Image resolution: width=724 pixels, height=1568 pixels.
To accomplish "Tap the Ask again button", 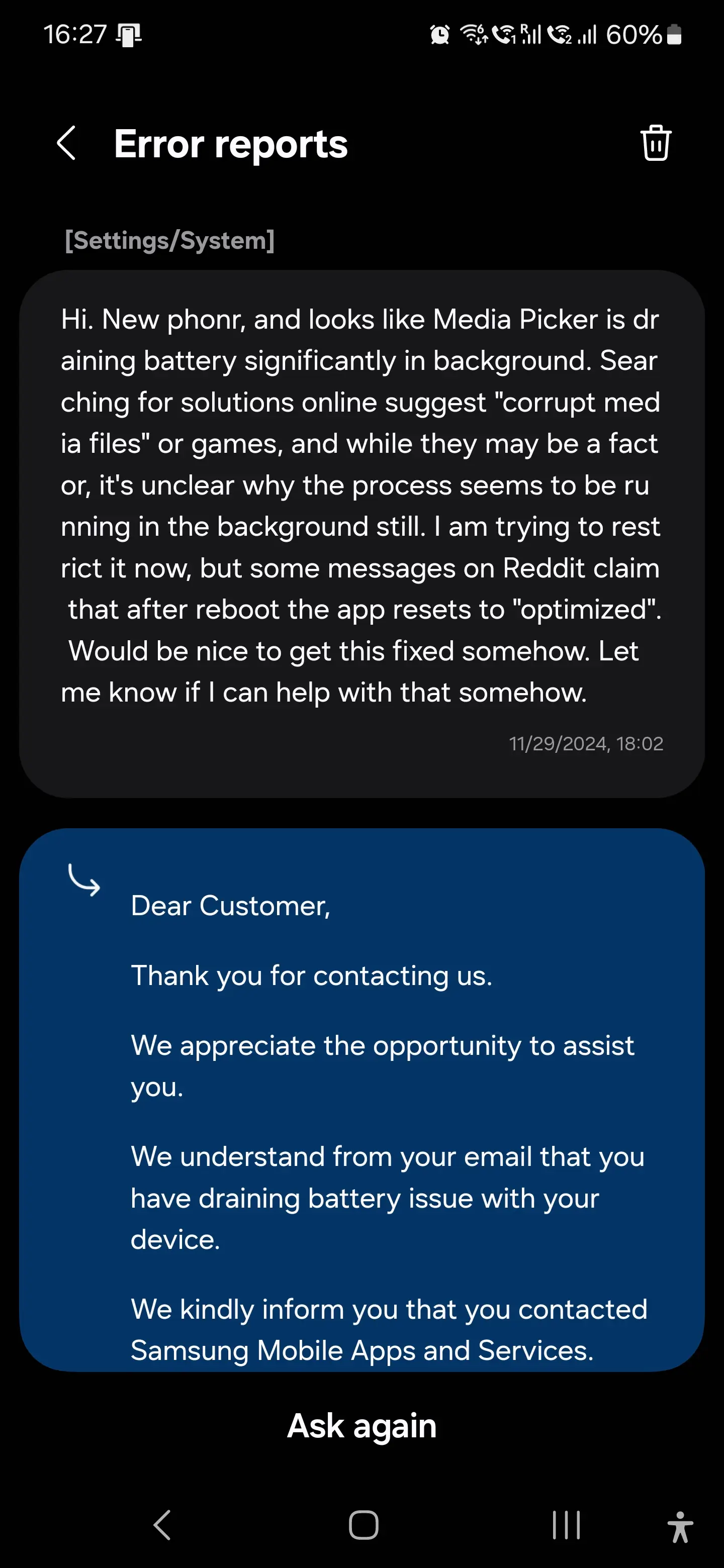I will pos(361,1426).
